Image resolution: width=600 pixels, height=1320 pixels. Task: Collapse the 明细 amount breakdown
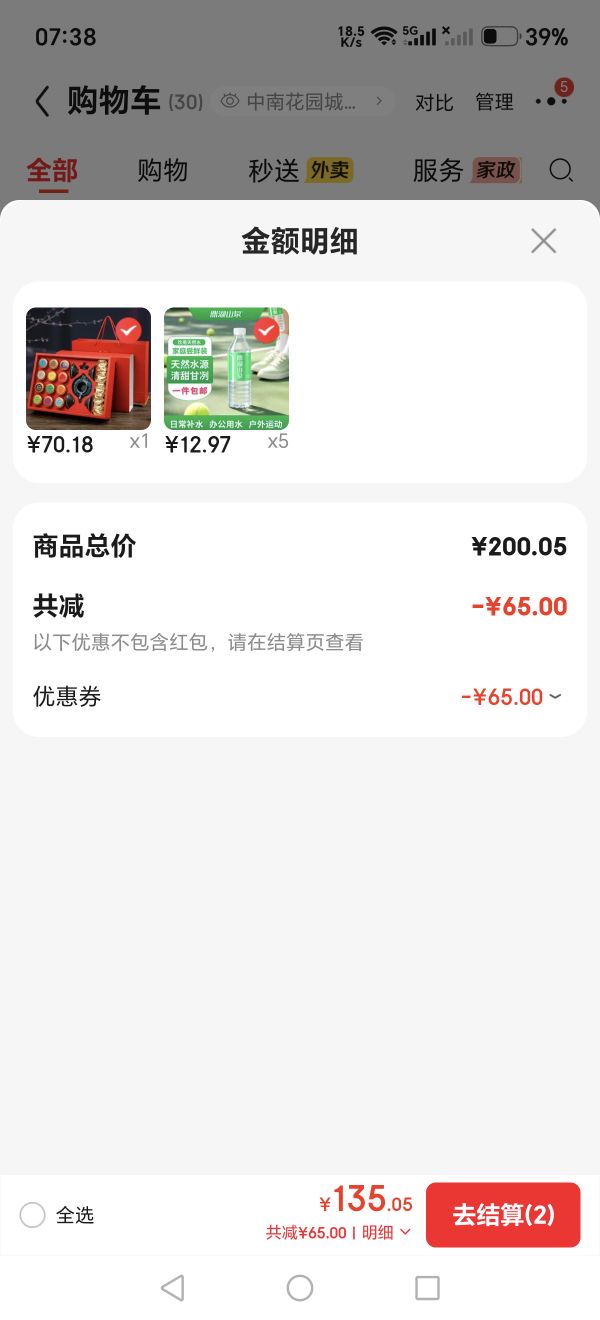[386, 1233]
